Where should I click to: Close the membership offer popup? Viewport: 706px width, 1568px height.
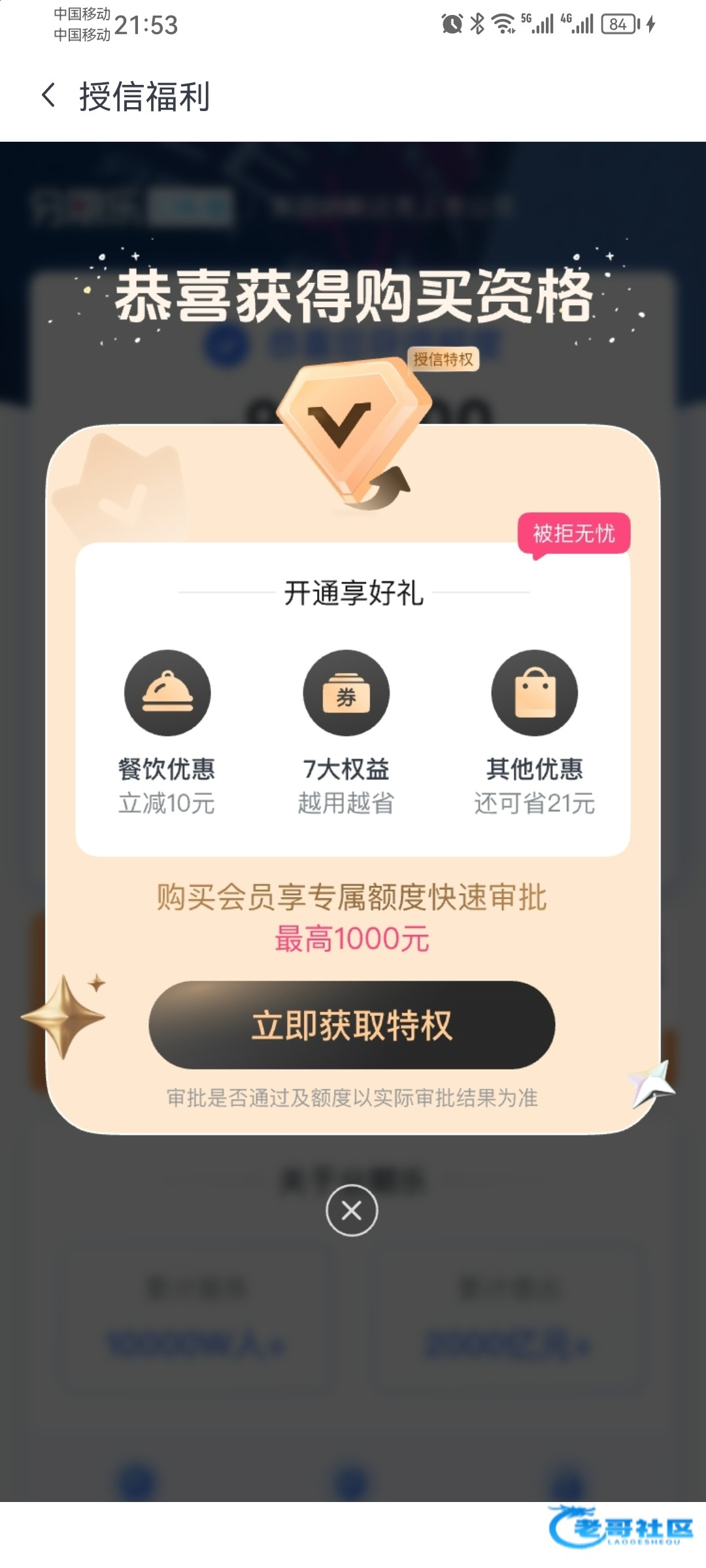[352, 1211]
